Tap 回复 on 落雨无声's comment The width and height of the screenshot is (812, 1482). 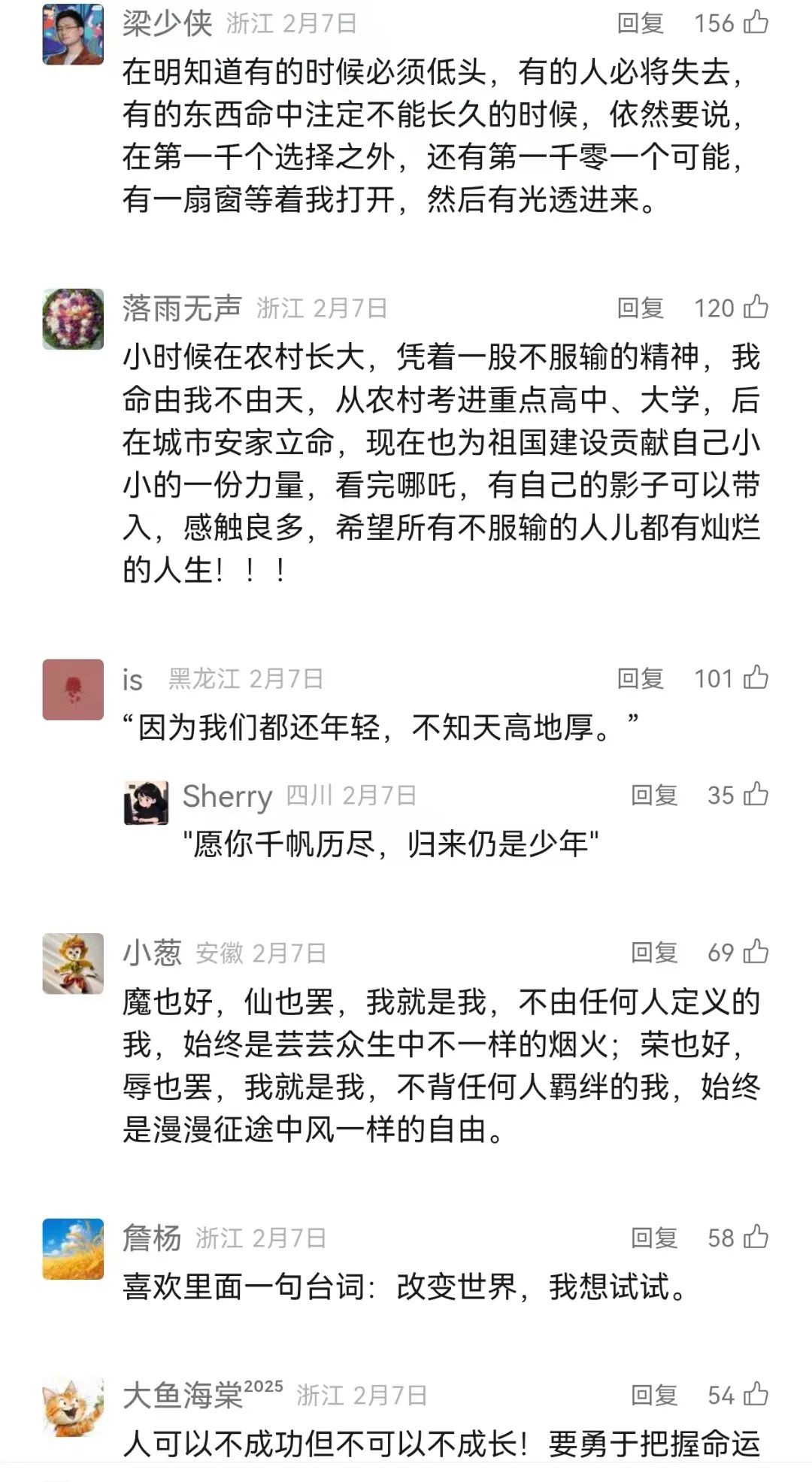[641, 308]
